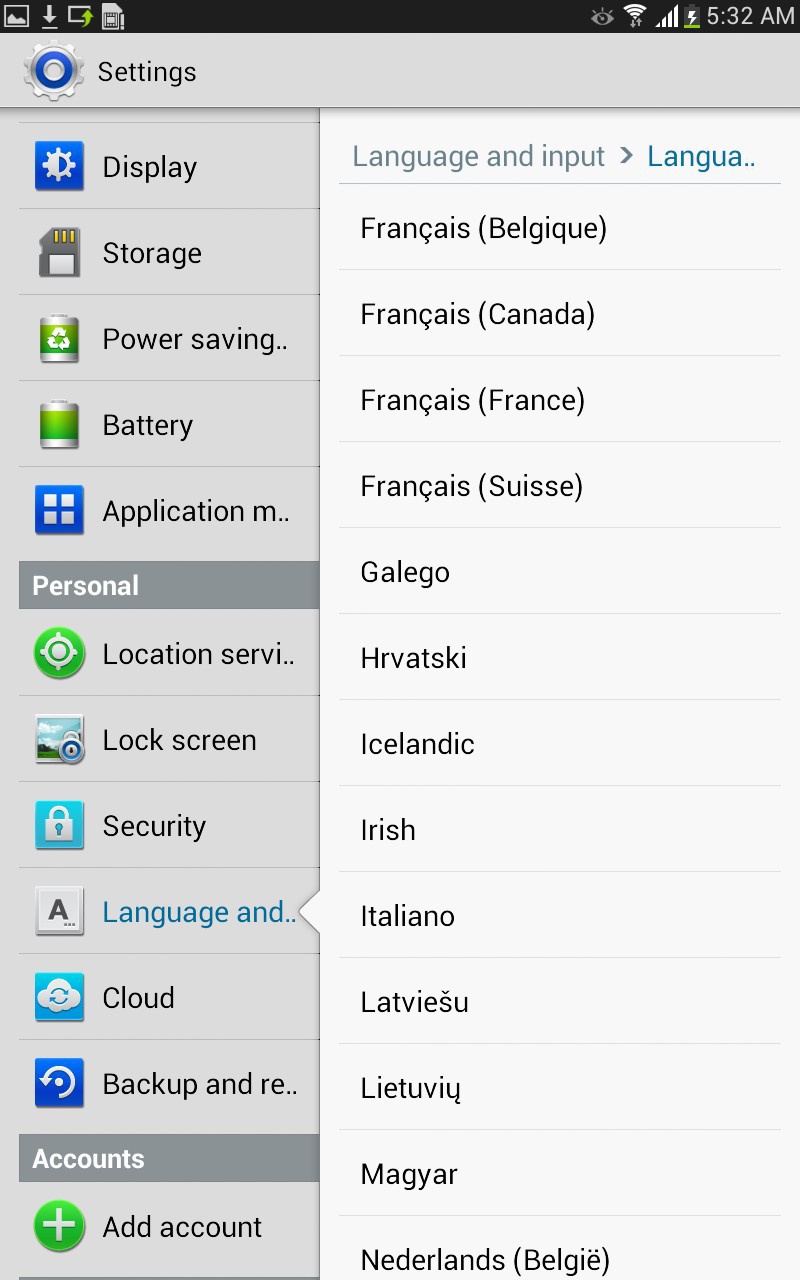Screen dimensions: 800x1280
Task: Choose Magyar language
Action: click(559, 1174)
